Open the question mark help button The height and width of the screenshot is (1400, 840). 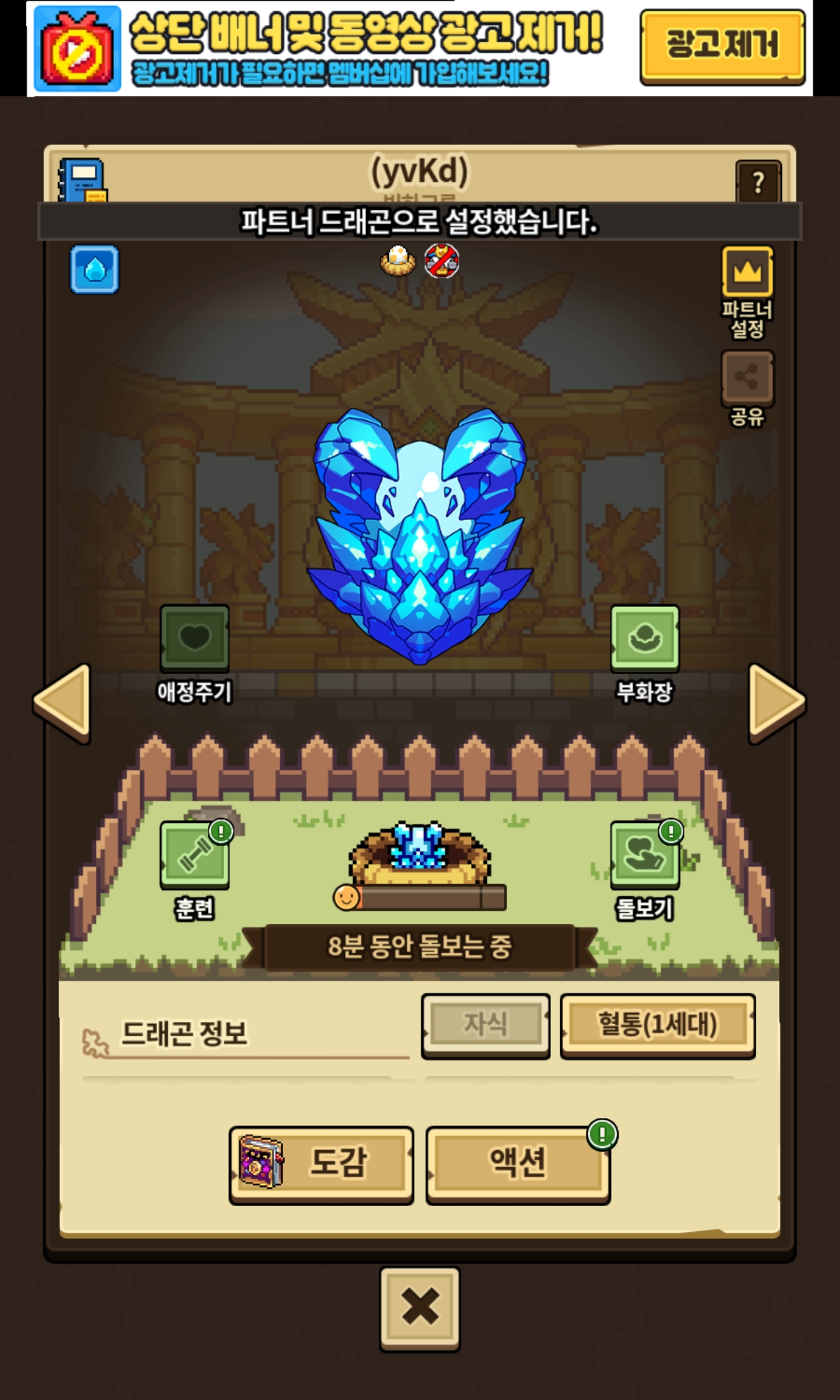point(758,182)
